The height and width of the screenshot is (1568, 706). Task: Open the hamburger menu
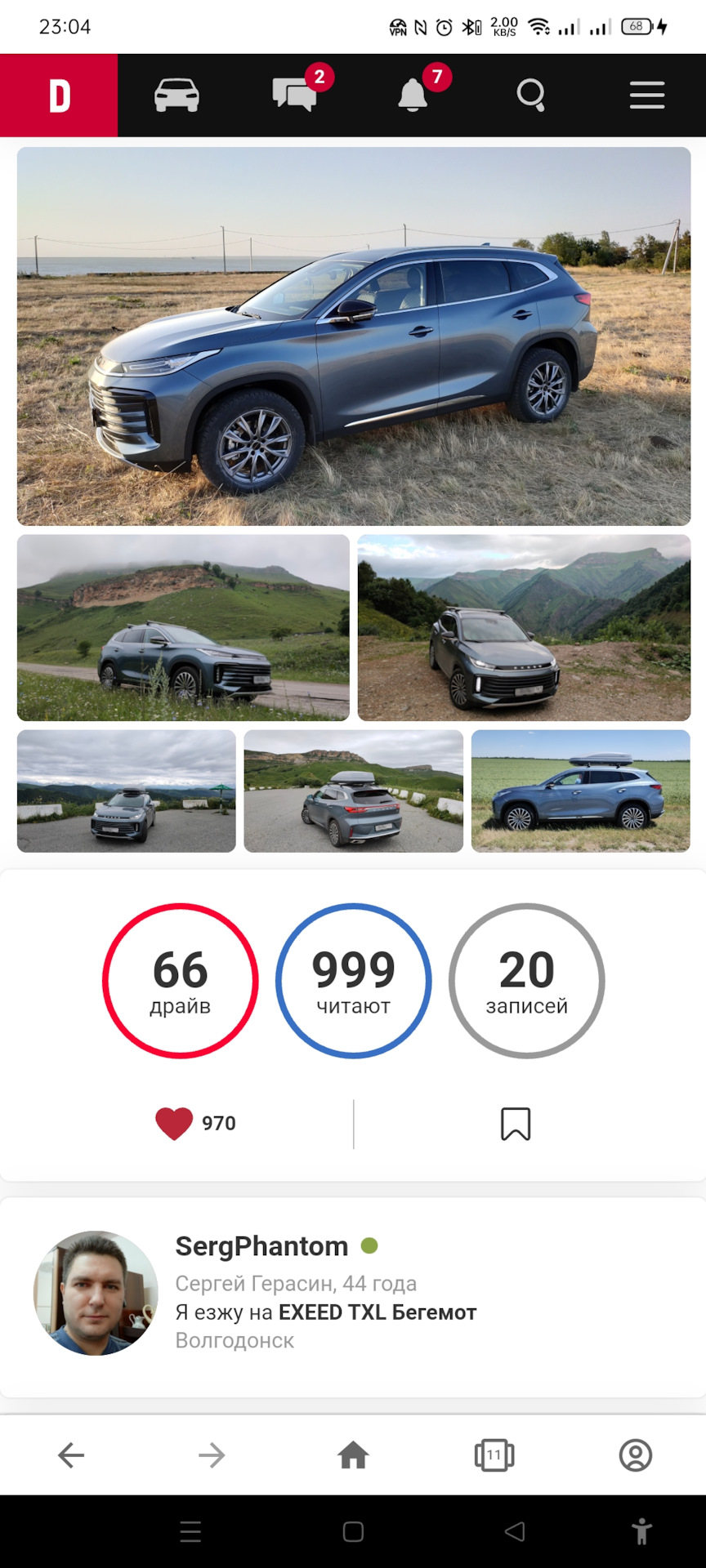646,95
